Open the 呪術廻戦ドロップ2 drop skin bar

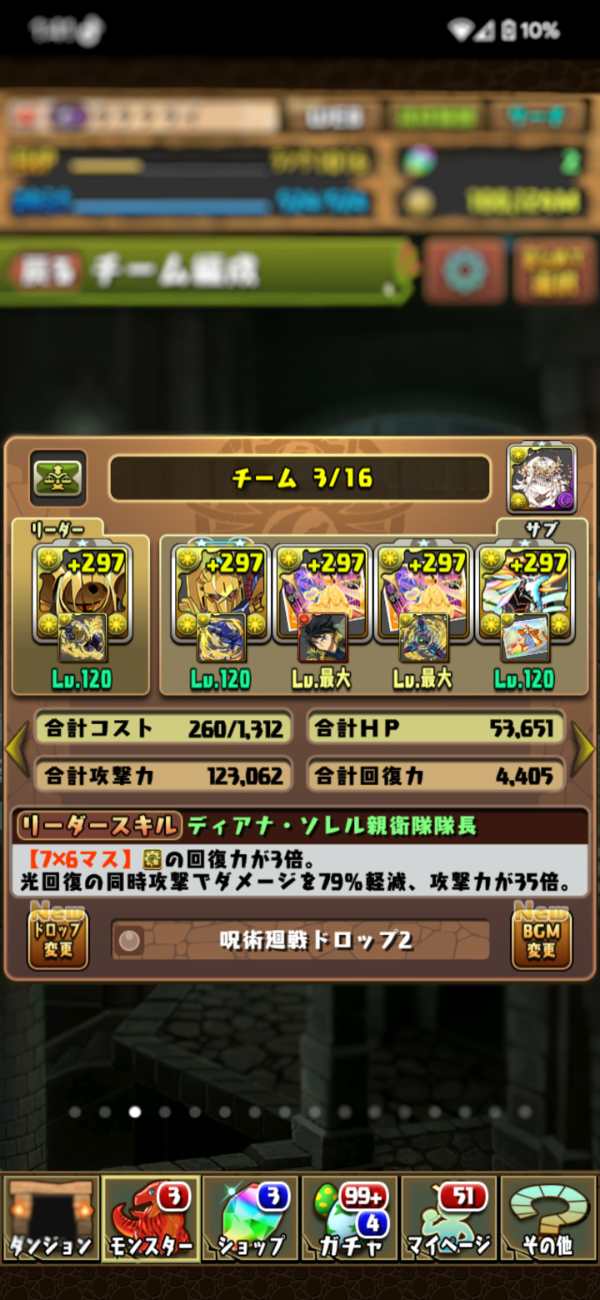(300, 940)
